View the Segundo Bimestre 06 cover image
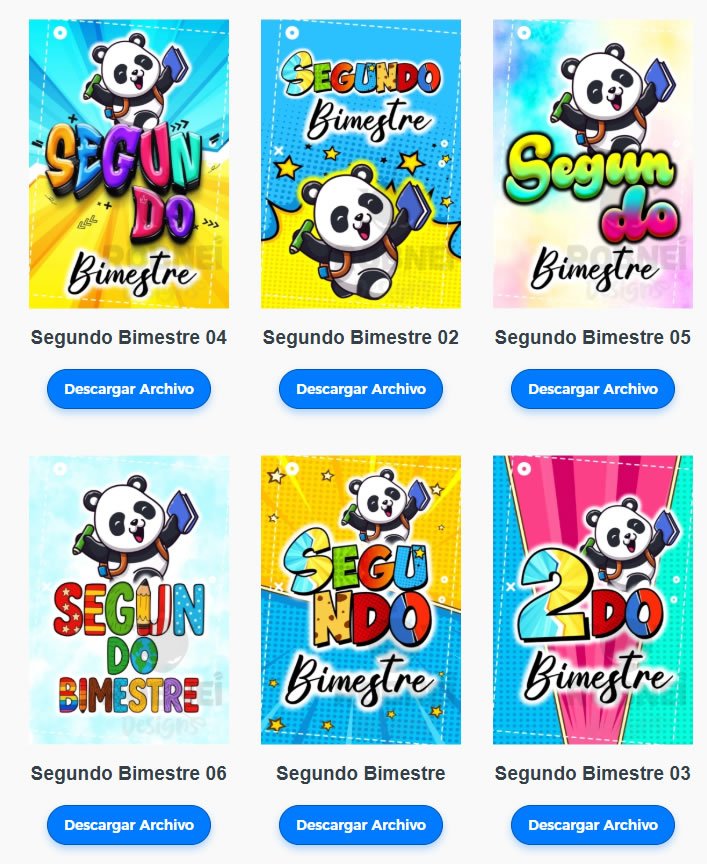 click(x=129, y=600)
